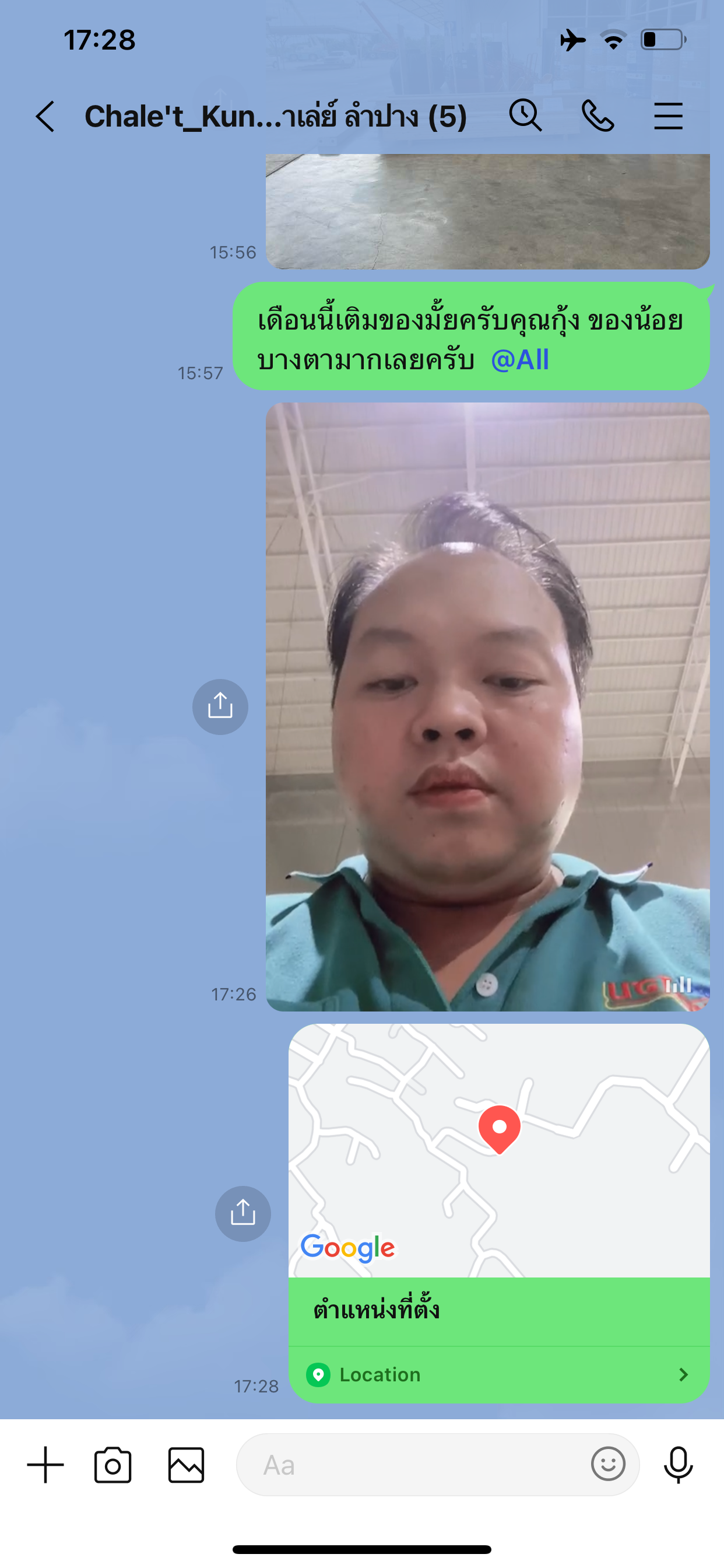Image resolution: width=724 pixels, height=1568 pixels.
Task: Open the camera to take a photo
Action: 113,1465
